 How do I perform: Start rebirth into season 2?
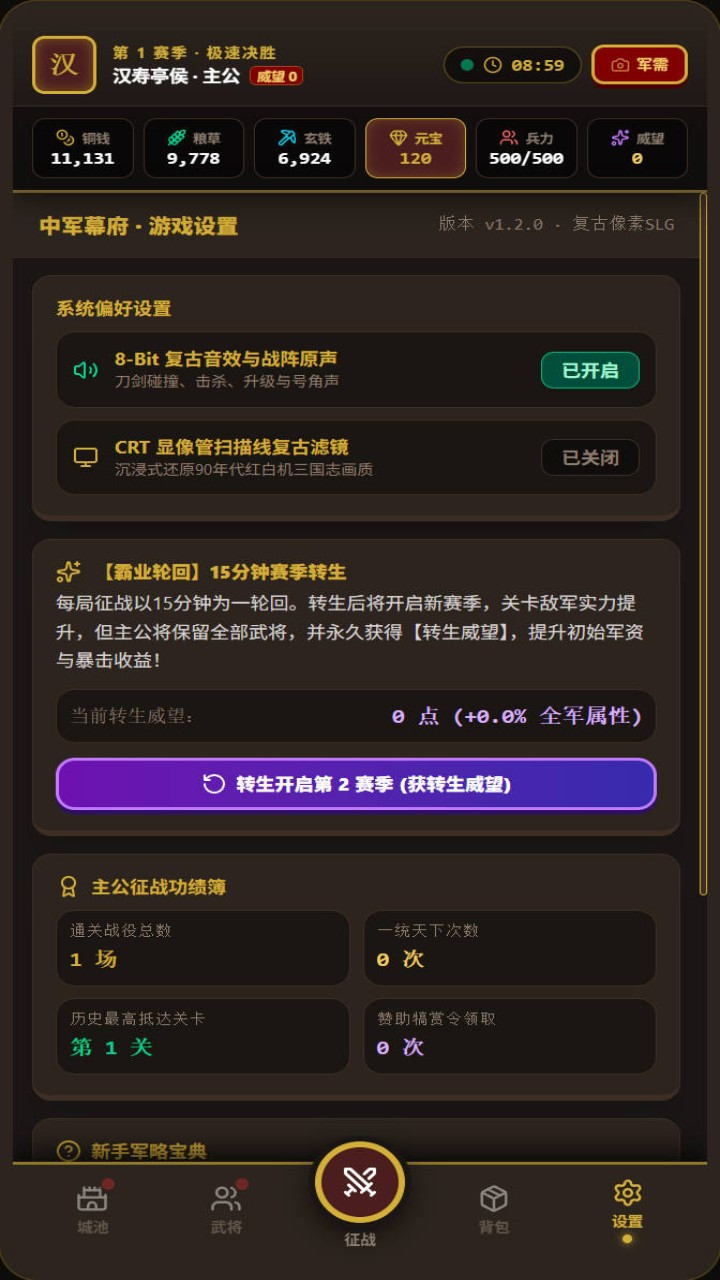click(356, 784)
